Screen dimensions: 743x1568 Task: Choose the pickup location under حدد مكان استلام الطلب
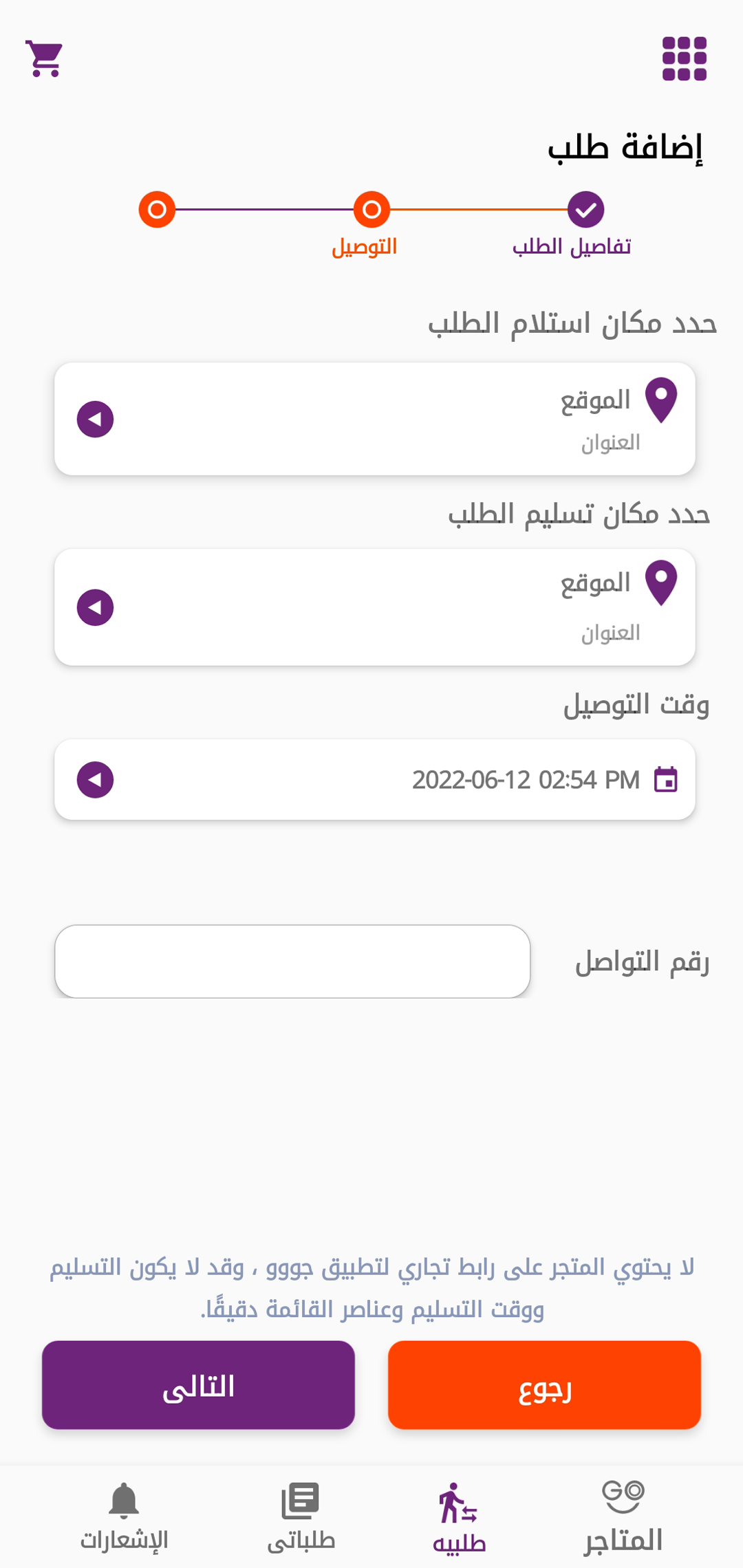pyautogui.click(x=375, y=419)
